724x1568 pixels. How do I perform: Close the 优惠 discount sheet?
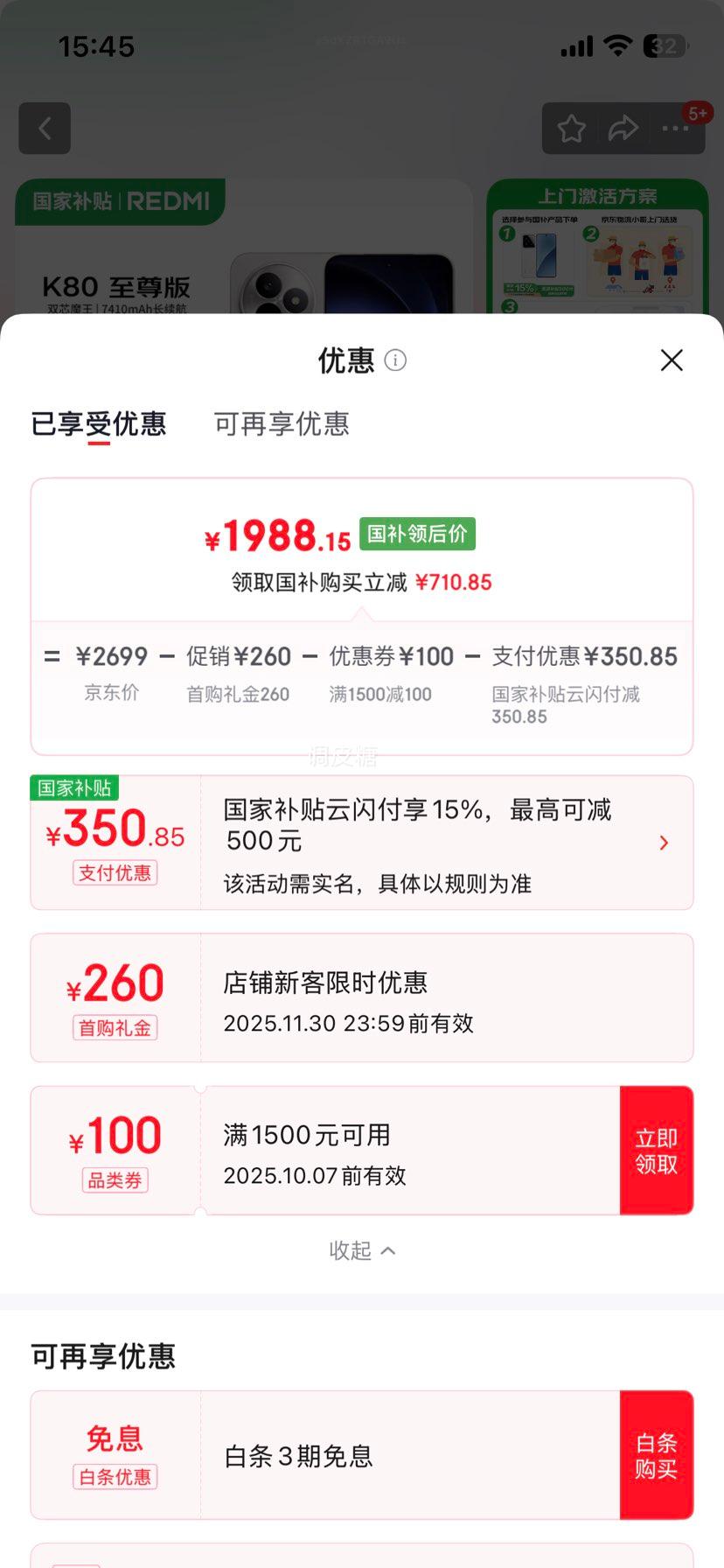672,360
